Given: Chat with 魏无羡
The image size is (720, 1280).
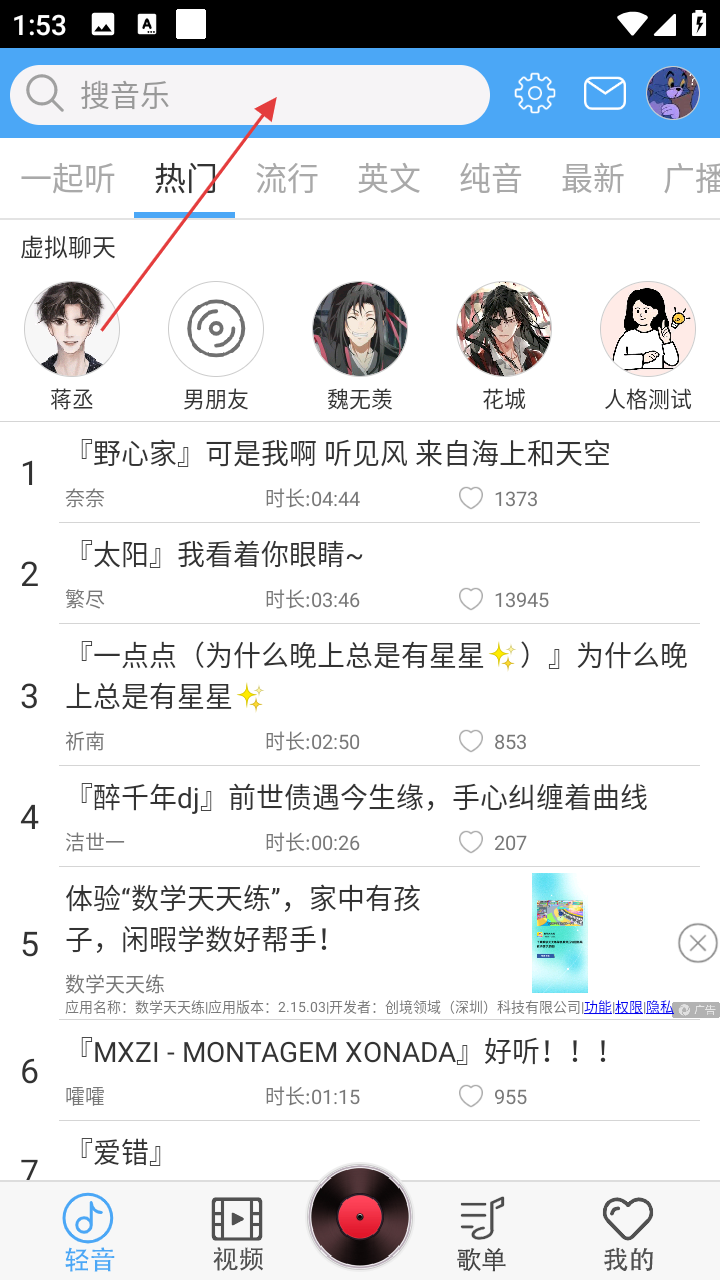Looking at the screenshot, I should 360,330.
